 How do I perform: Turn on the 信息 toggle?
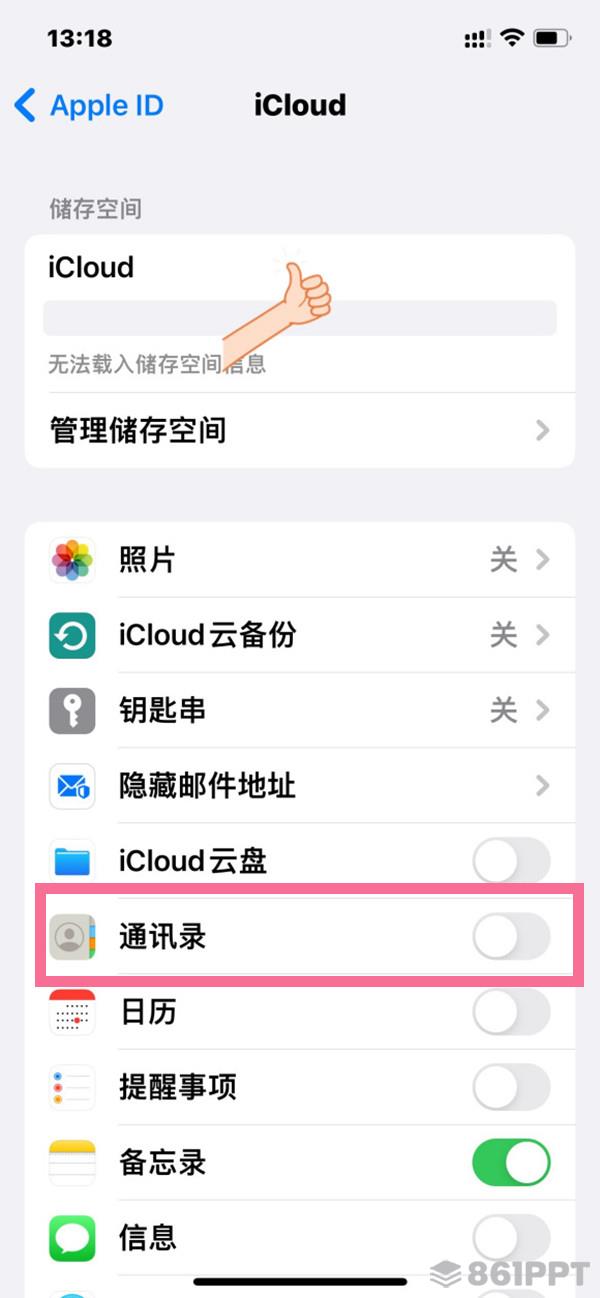(511, 1238)
